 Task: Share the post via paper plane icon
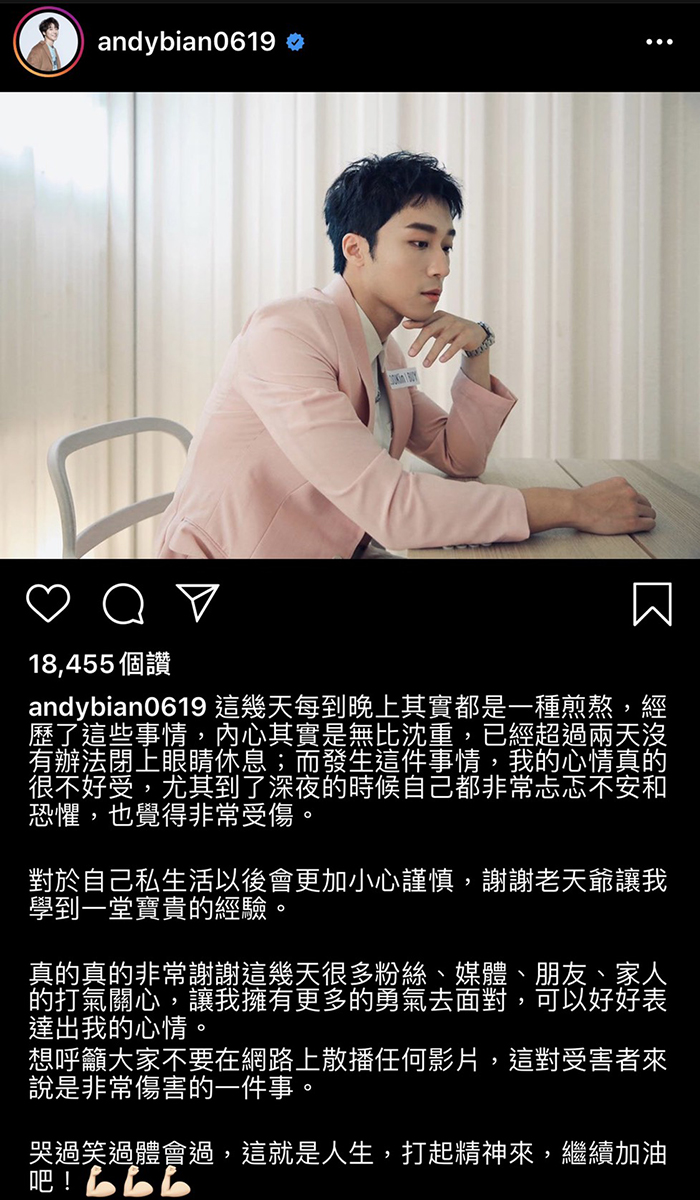[197, 602]
